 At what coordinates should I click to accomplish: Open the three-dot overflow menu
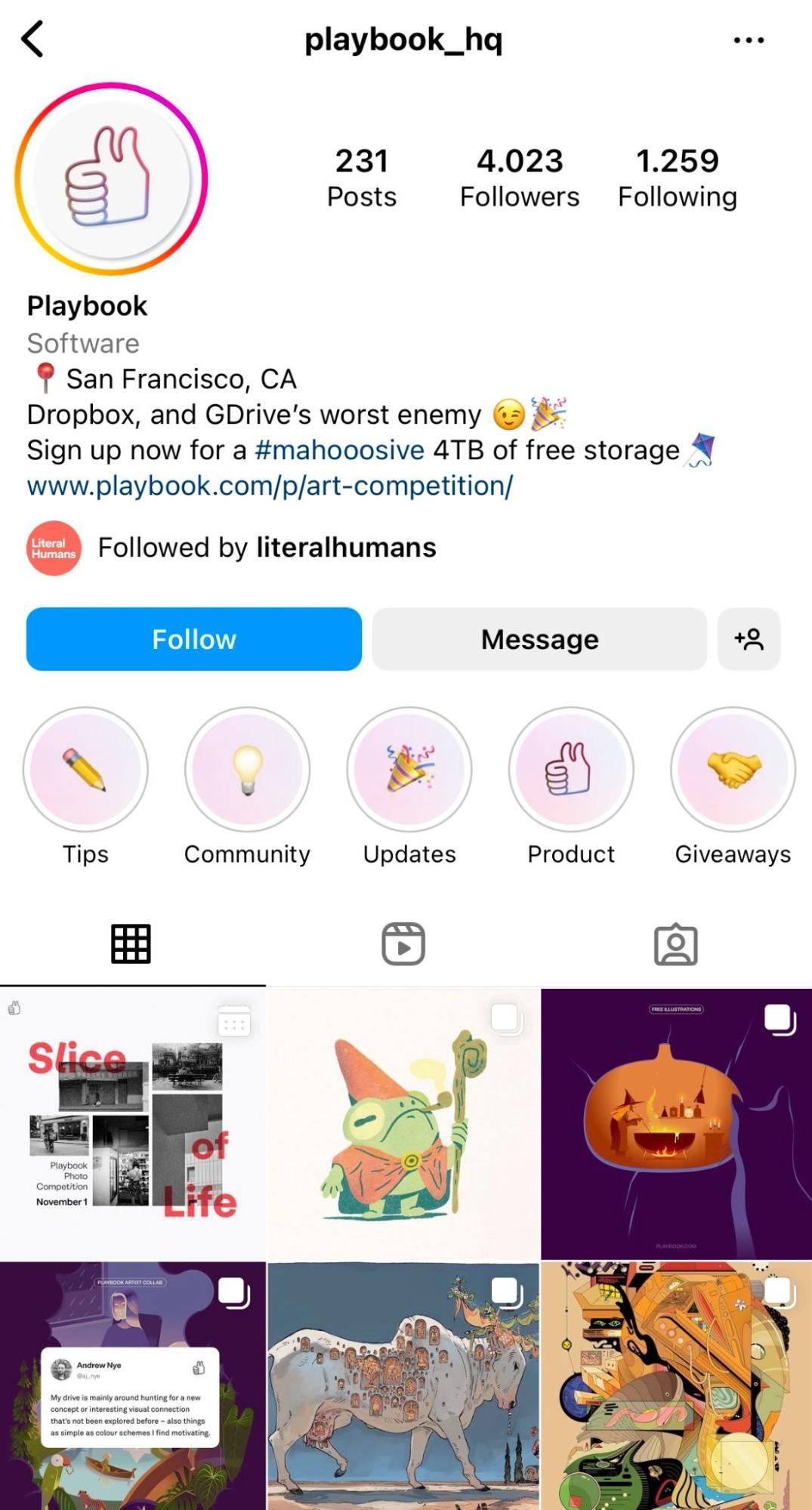tap(749, 40)
